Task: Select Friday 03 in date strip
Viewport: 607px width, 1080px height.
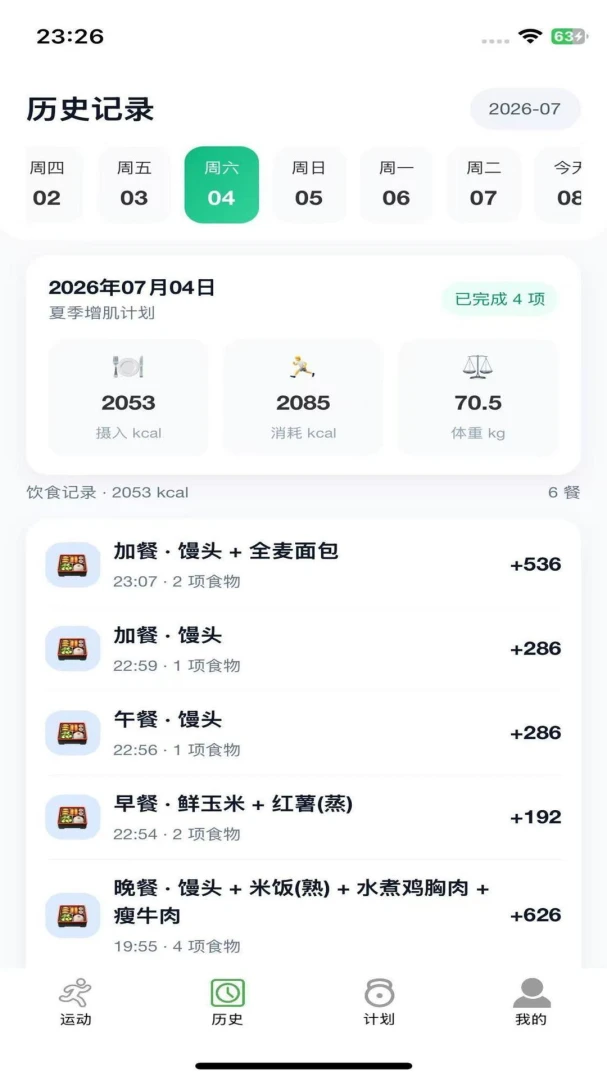Action: (x=134, y=185)
